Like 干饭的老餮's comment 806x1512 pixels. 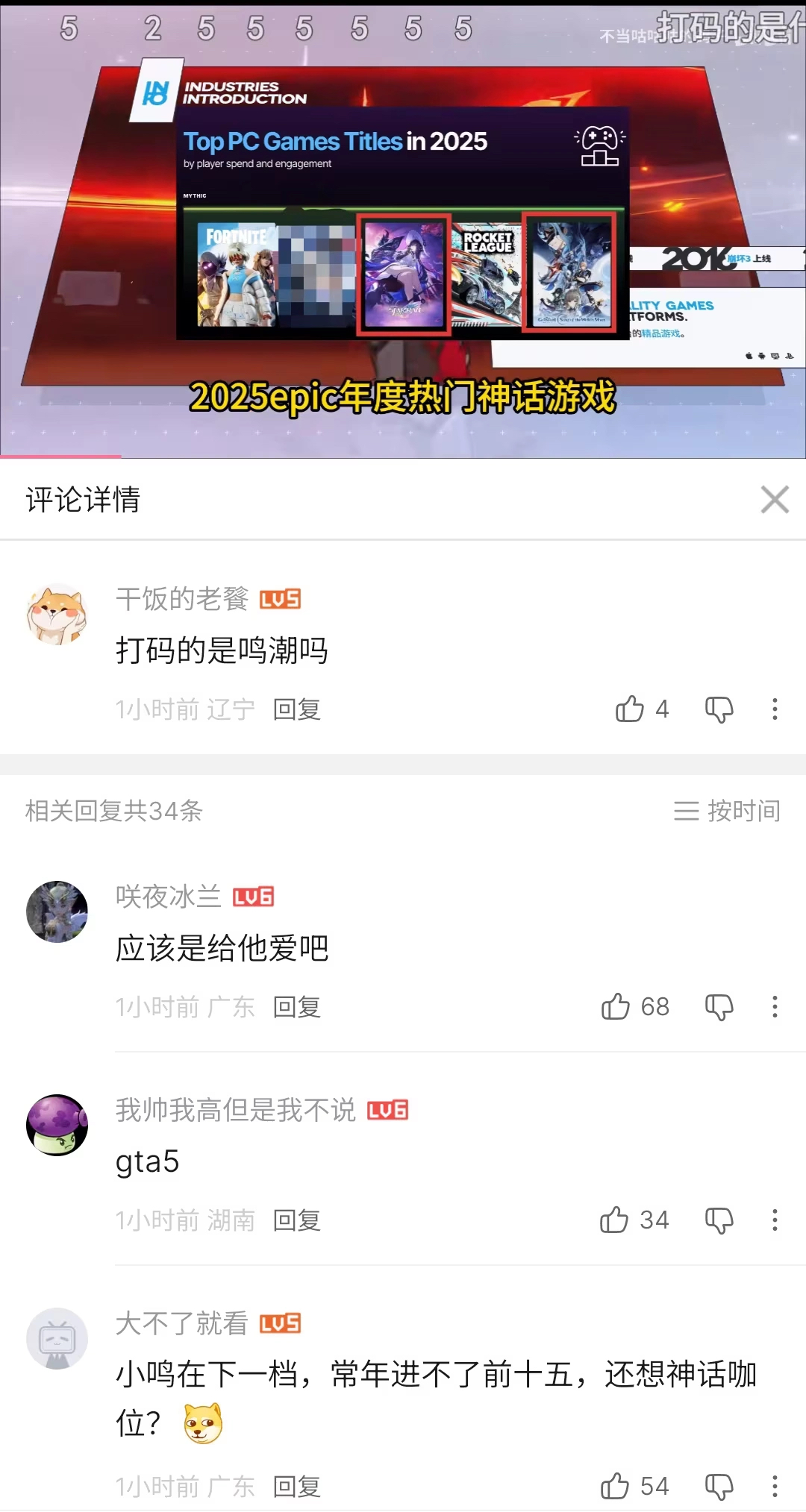click(x=630, y=709)
